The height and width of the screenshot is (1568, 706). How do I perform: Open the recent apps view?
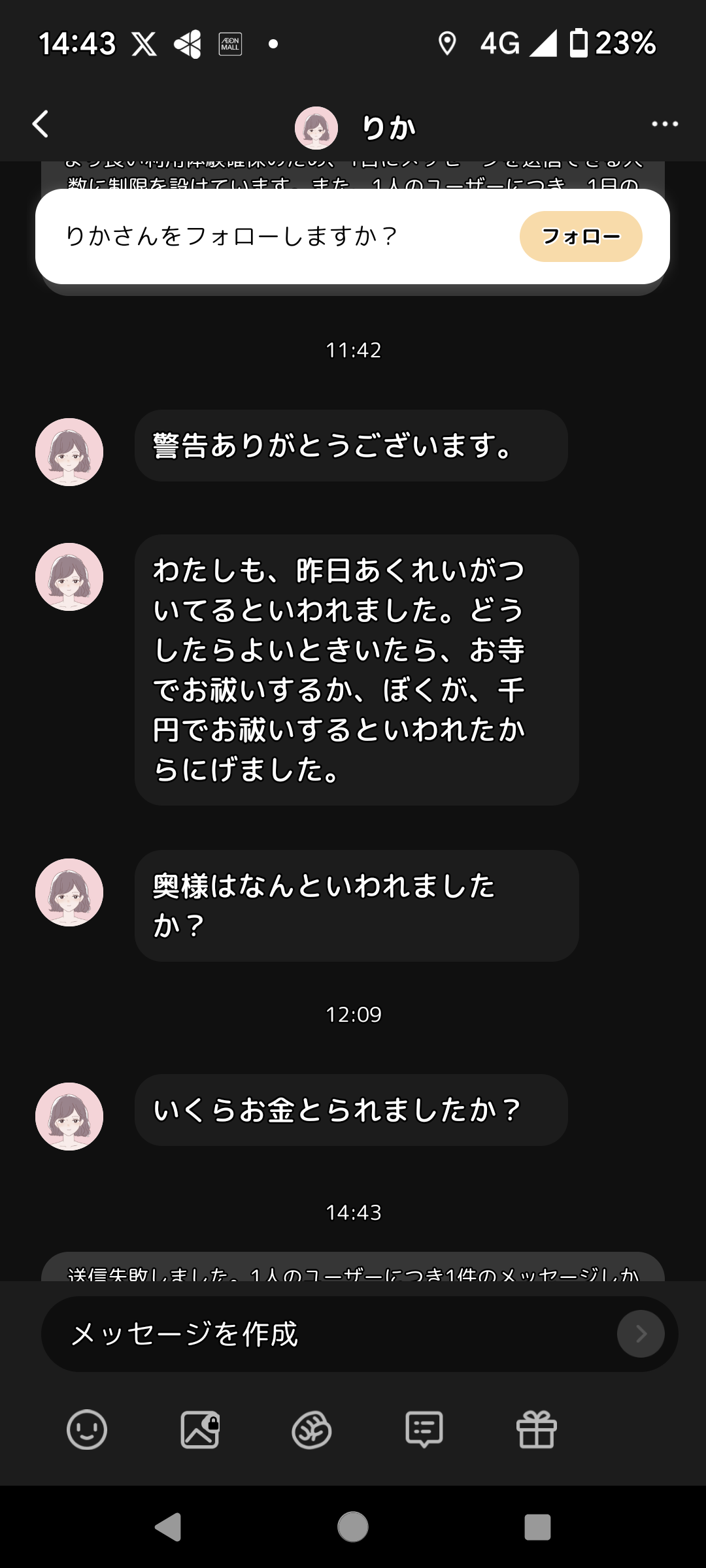pos(537,1527)
